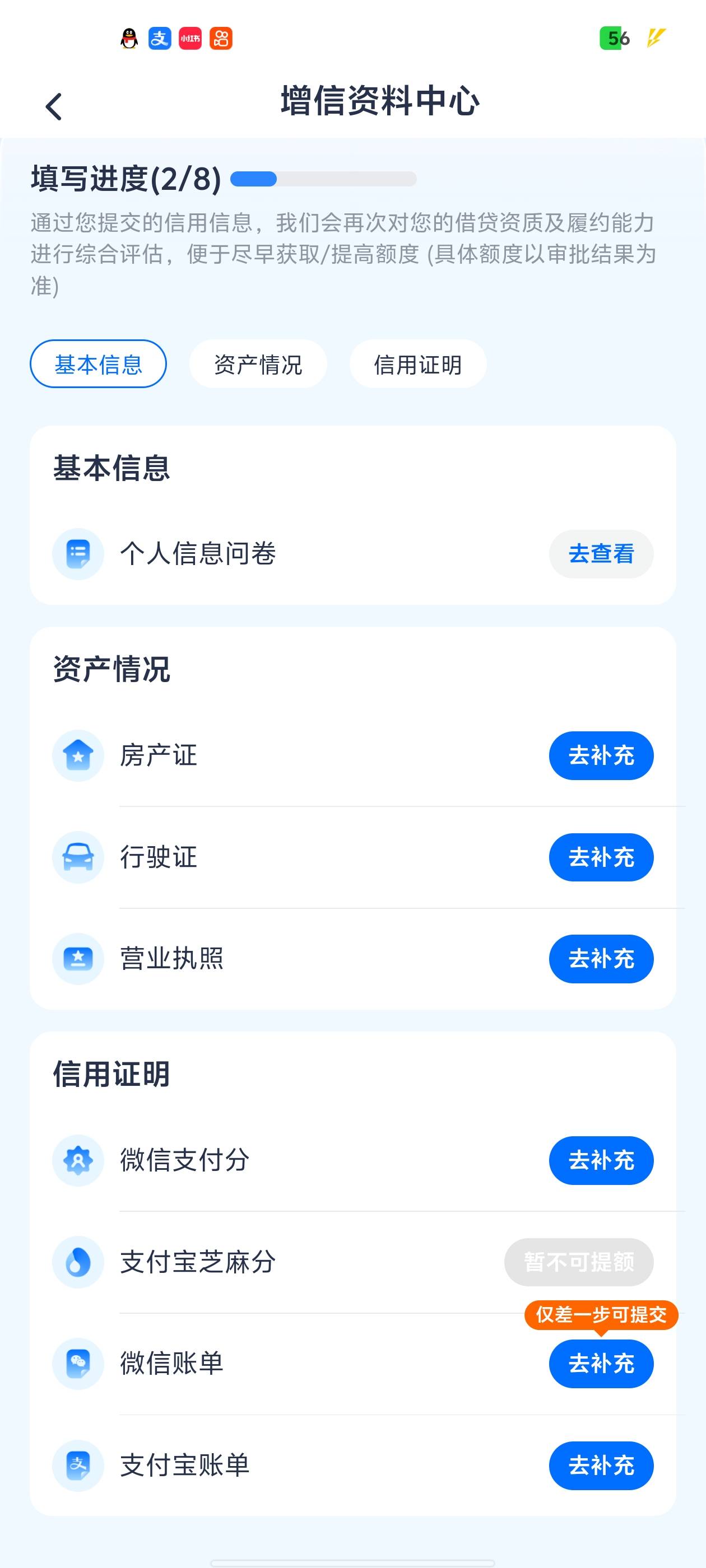
Task: Tap 去补充 next to 房产证
Action: [x=601, y=755]
